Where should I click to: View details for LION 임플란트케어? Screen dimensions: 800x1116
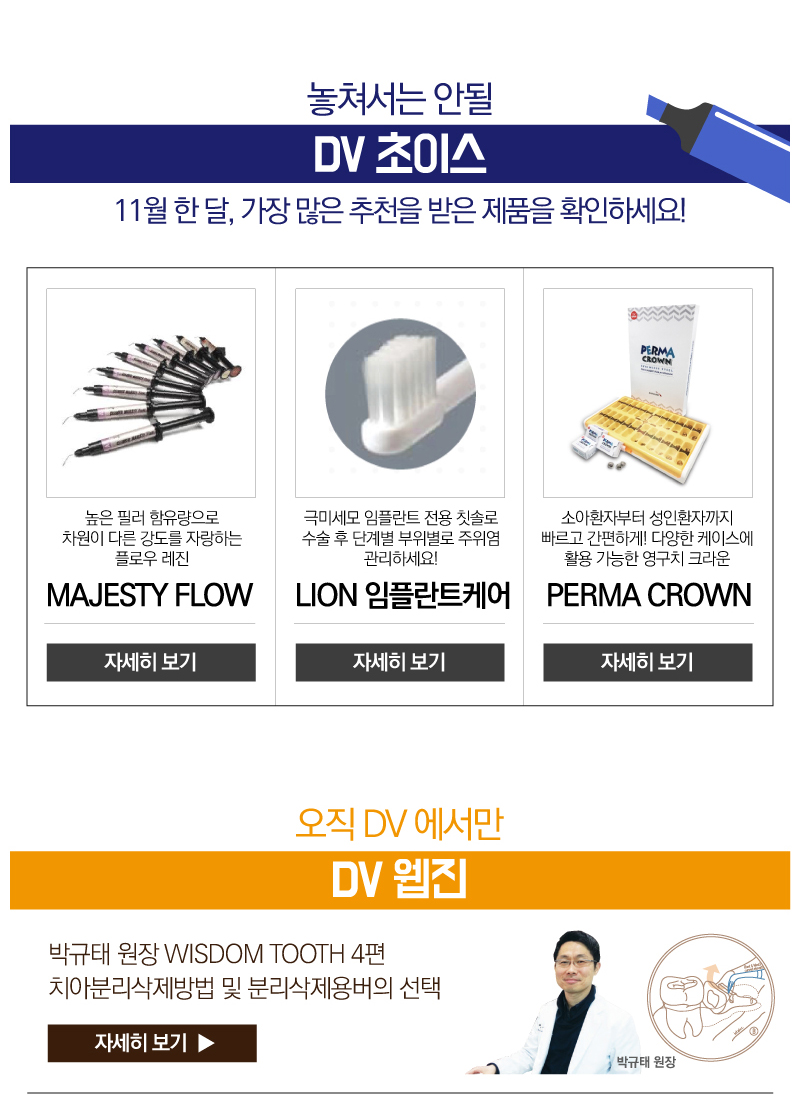[399, 662]
